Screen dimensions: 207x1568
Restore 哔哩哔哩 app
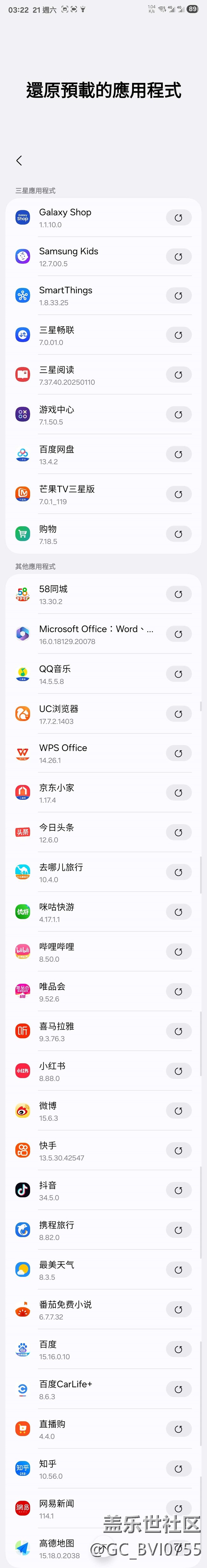click(x=178, y=952)
